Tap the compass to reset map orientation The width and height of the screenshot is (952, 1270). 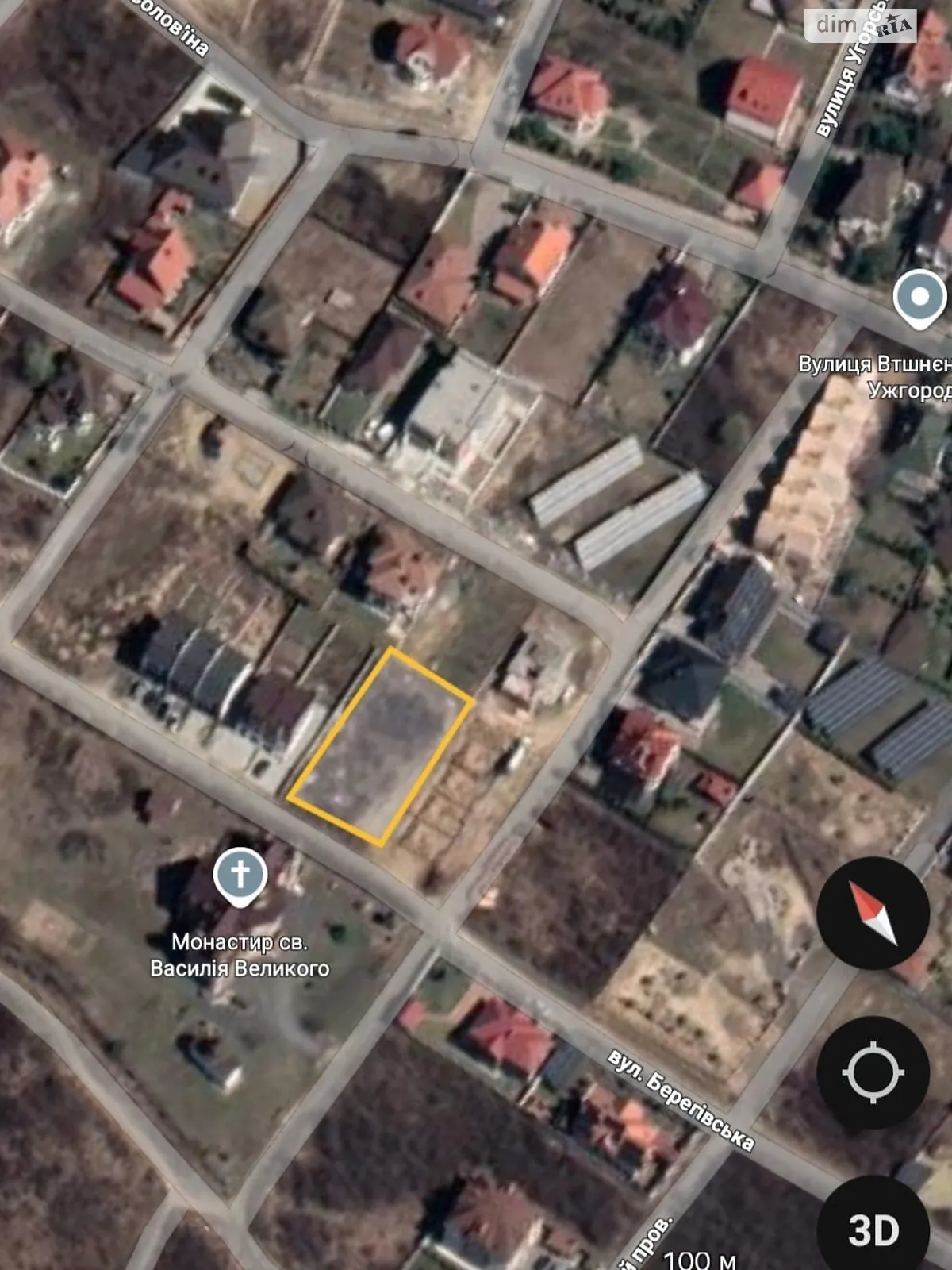click(x=873, y=913)
